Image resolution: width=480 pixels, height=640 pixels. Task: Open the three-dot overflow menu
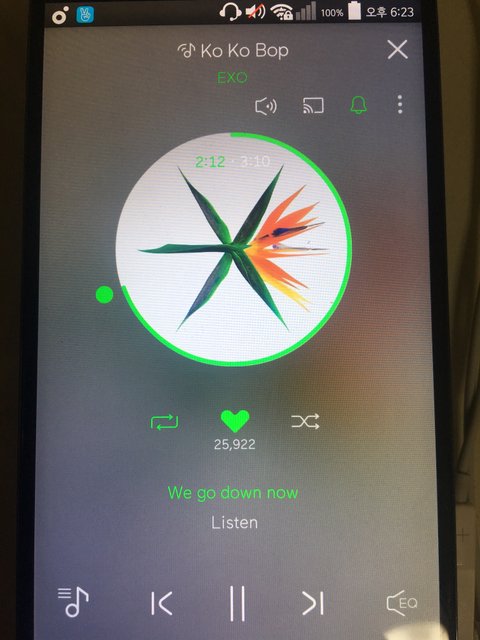(x=400, y=104)
